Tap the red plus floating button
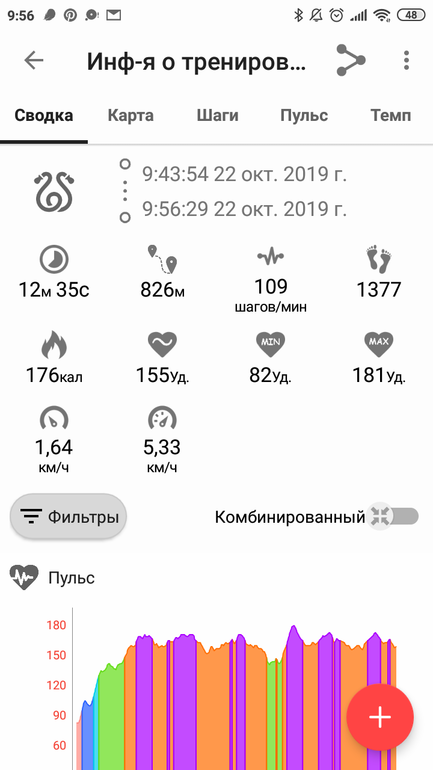Screen dimensions: 433x770 [x=380, y=717]
